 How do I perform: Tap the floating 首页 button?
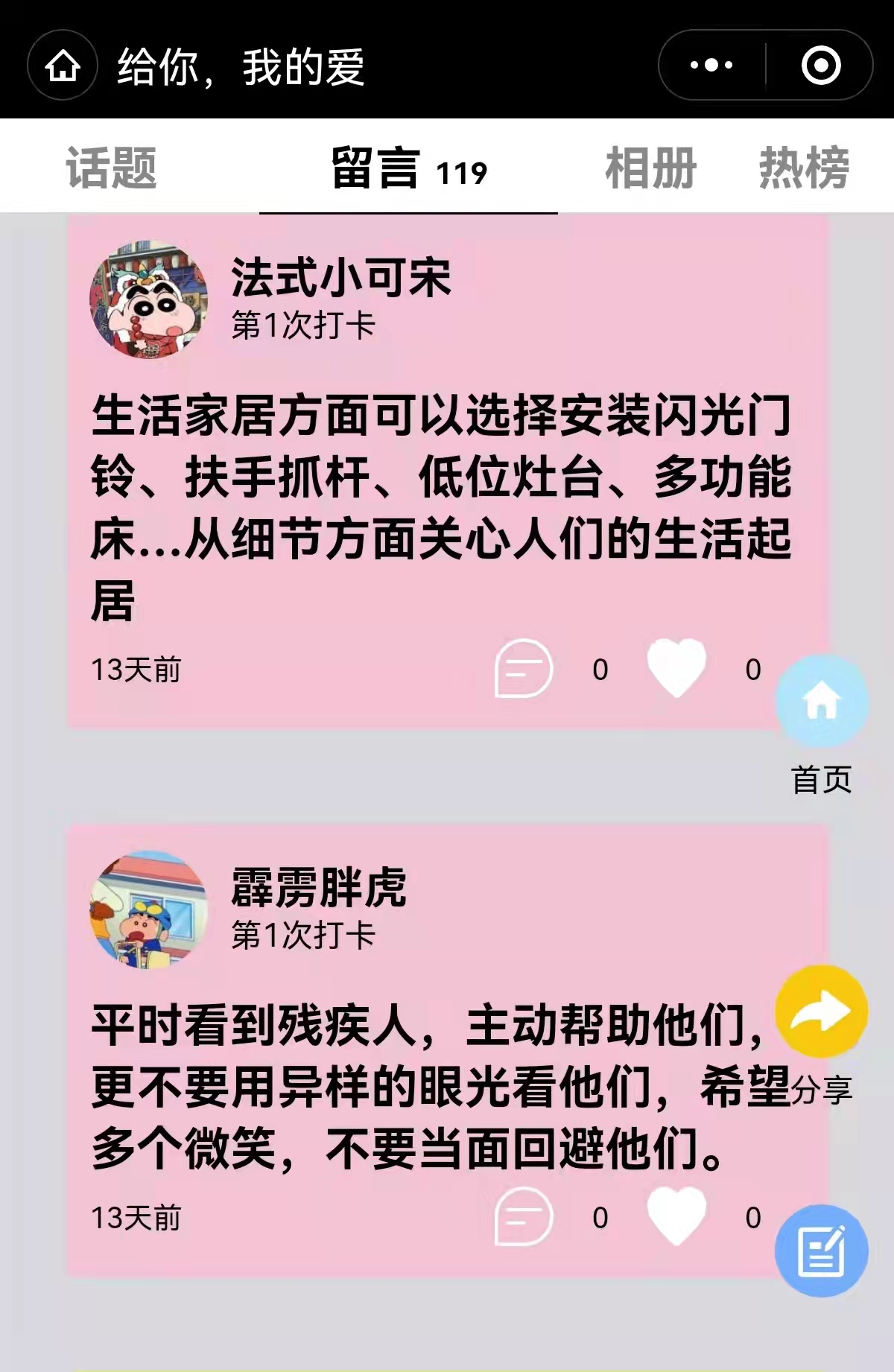[822, 702]
